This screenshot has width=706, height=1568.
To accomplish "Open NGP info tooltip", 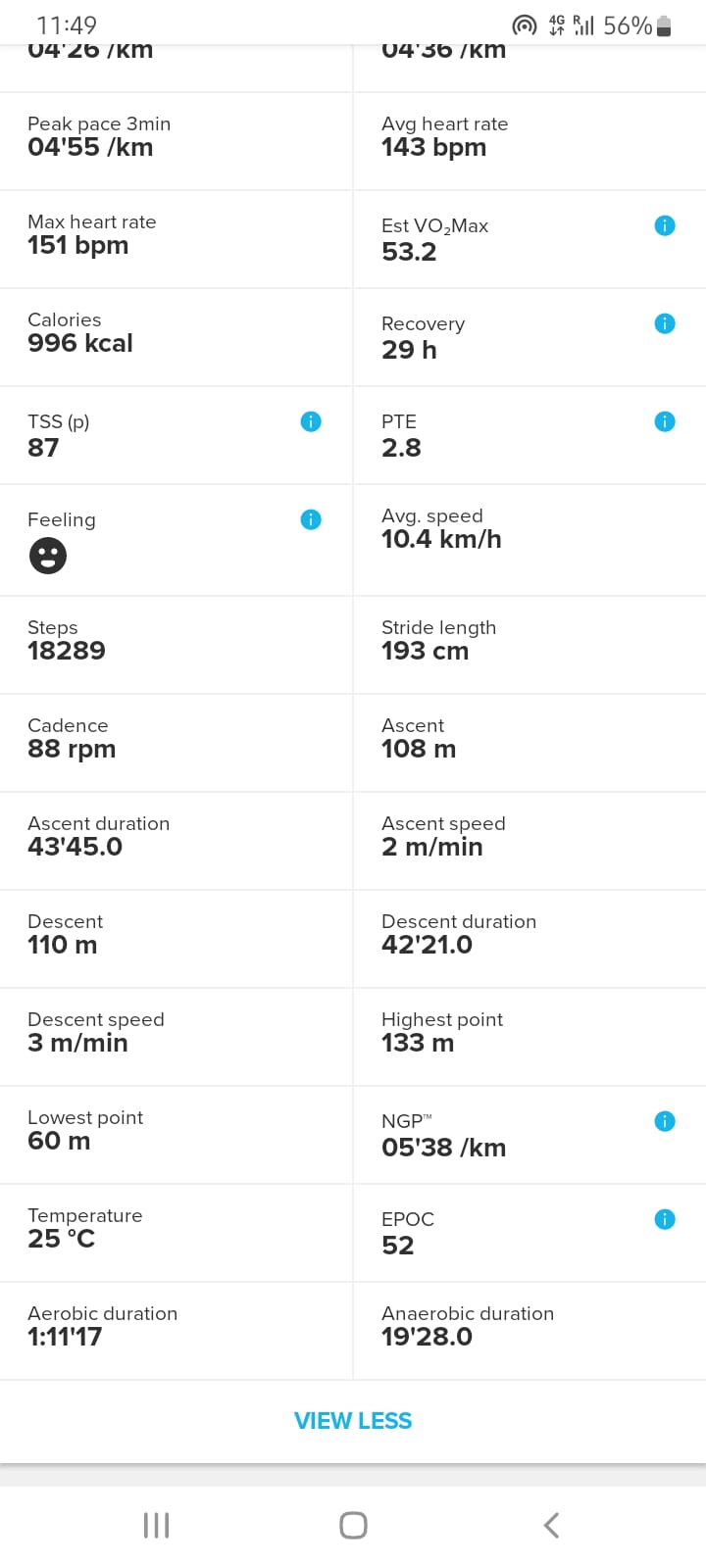I will click(x=664, y=1121).
